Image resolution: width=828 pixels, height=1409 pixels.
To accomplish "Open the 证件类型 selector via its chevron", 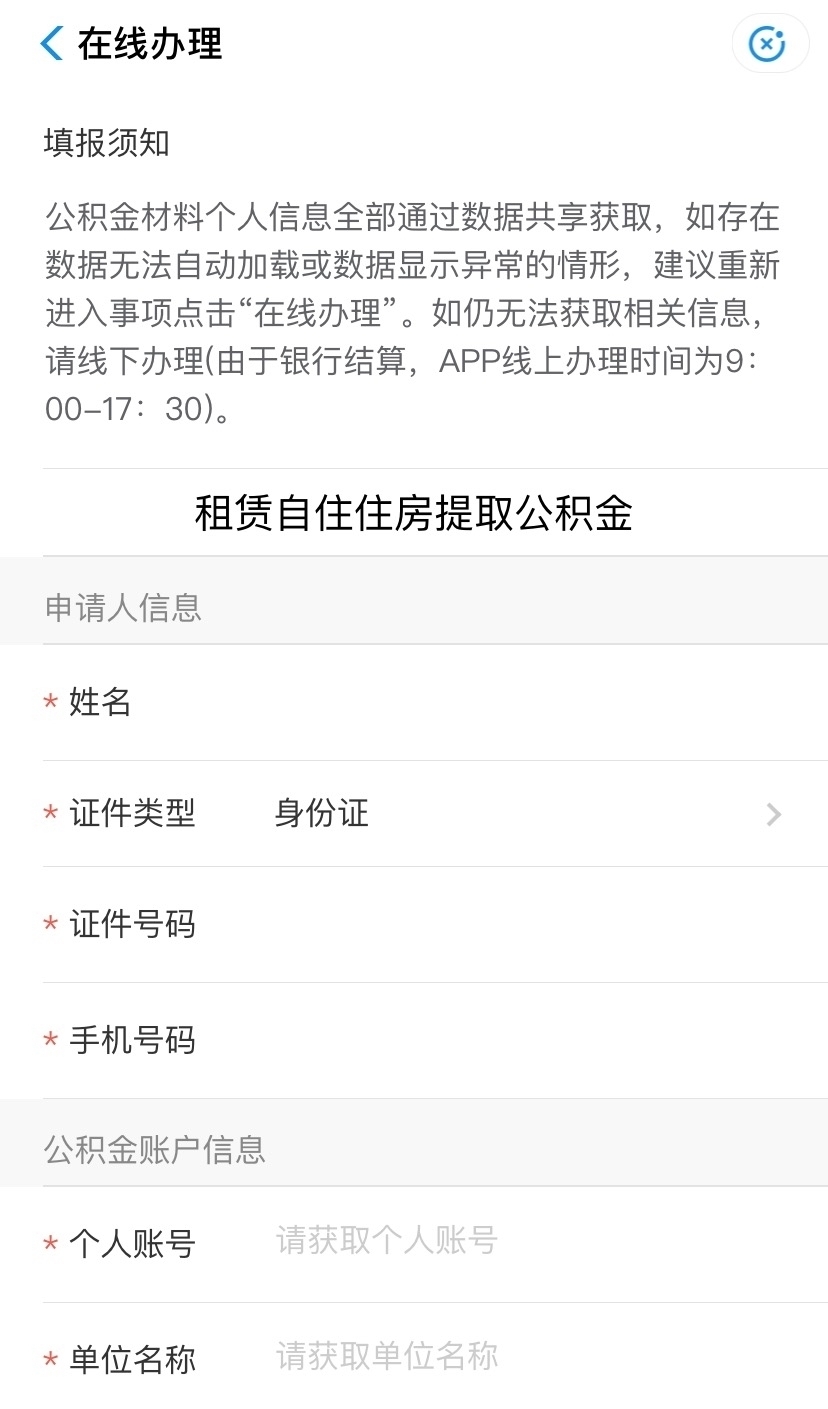I will [x=772, y=814].
